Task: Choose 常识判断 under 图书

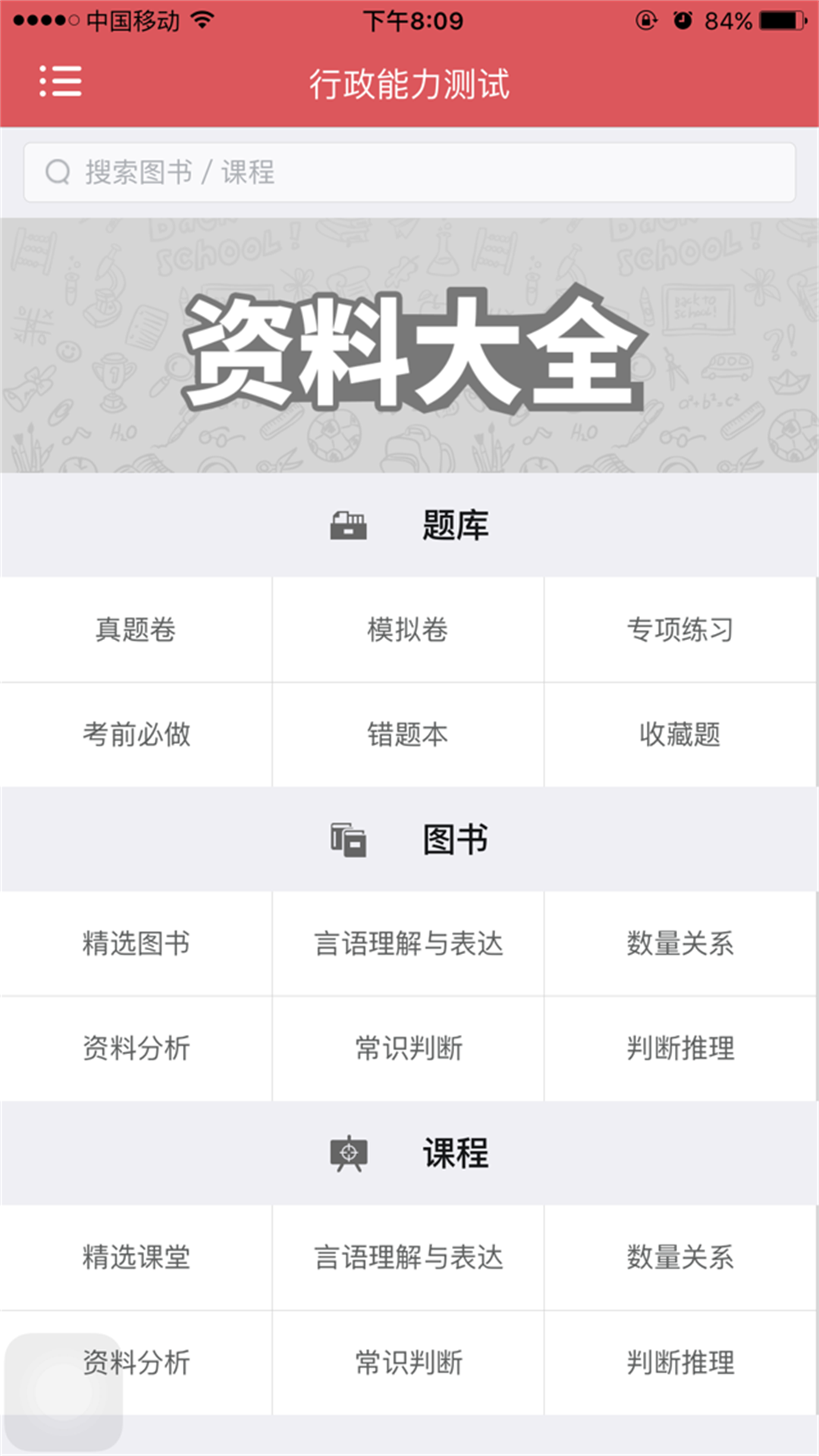Action: (408, 1048)
